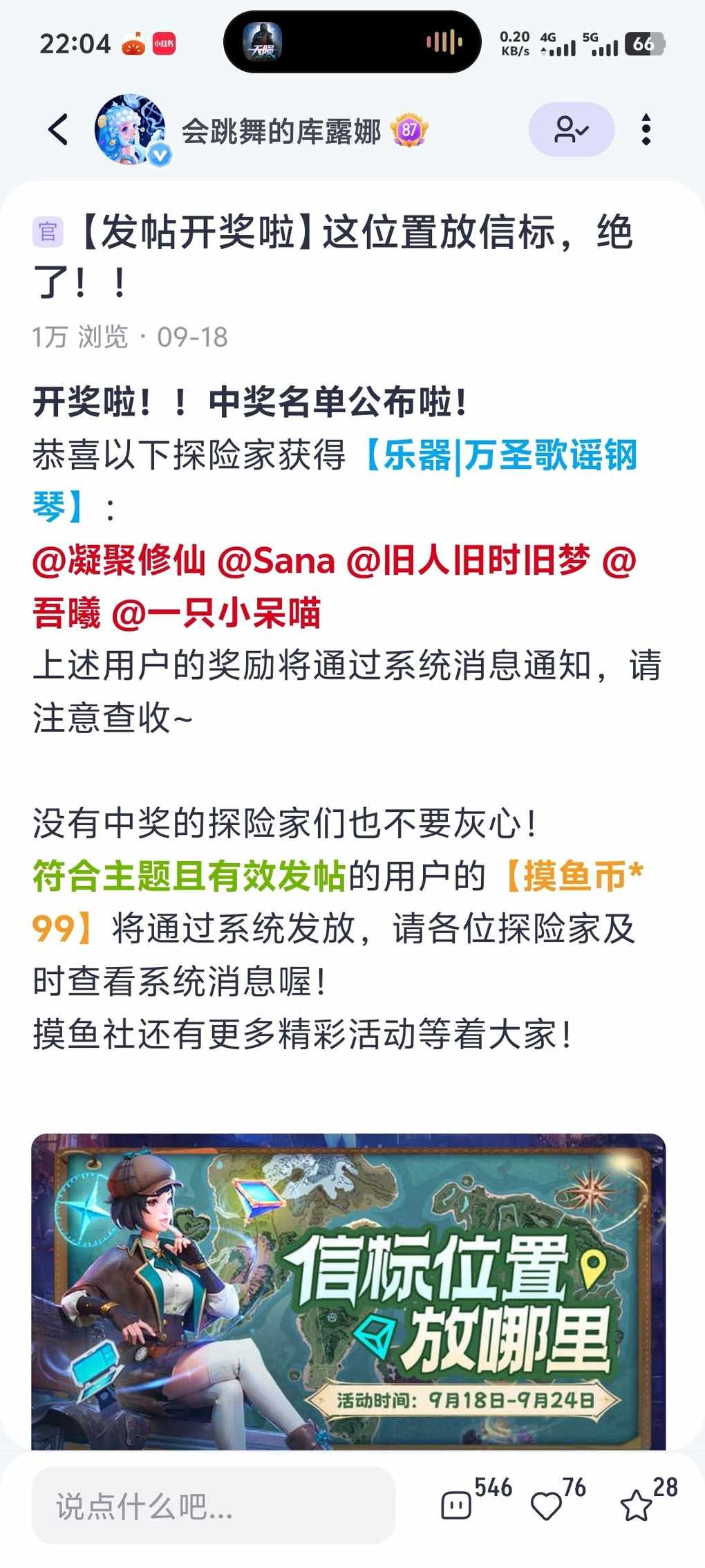Image resolution: width=705 pixels, height=1568 pixels.
Task: Like this post with the heart
Action: (546, 1506)
